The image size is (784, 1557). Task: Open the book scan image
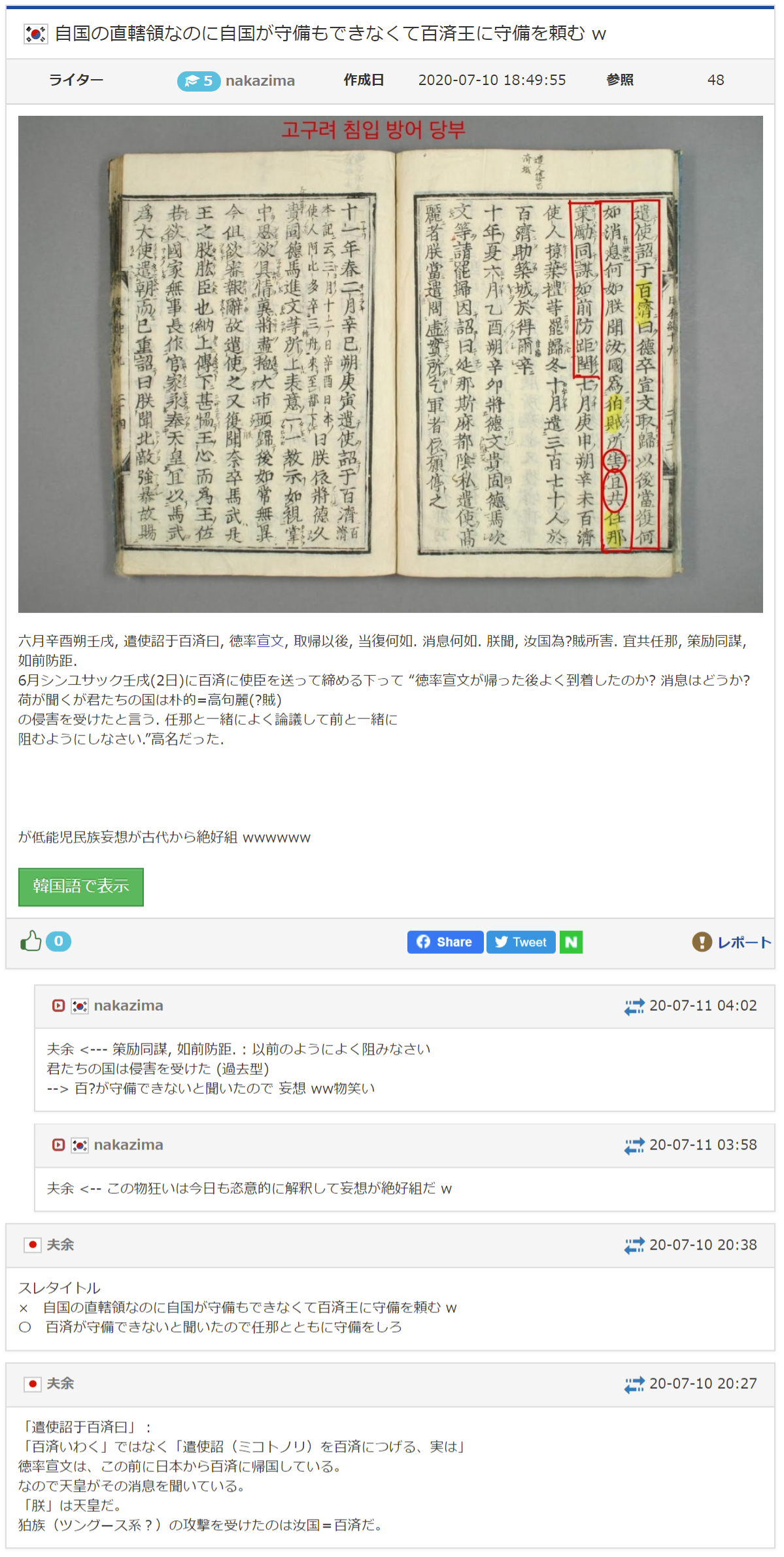(390, 364)
